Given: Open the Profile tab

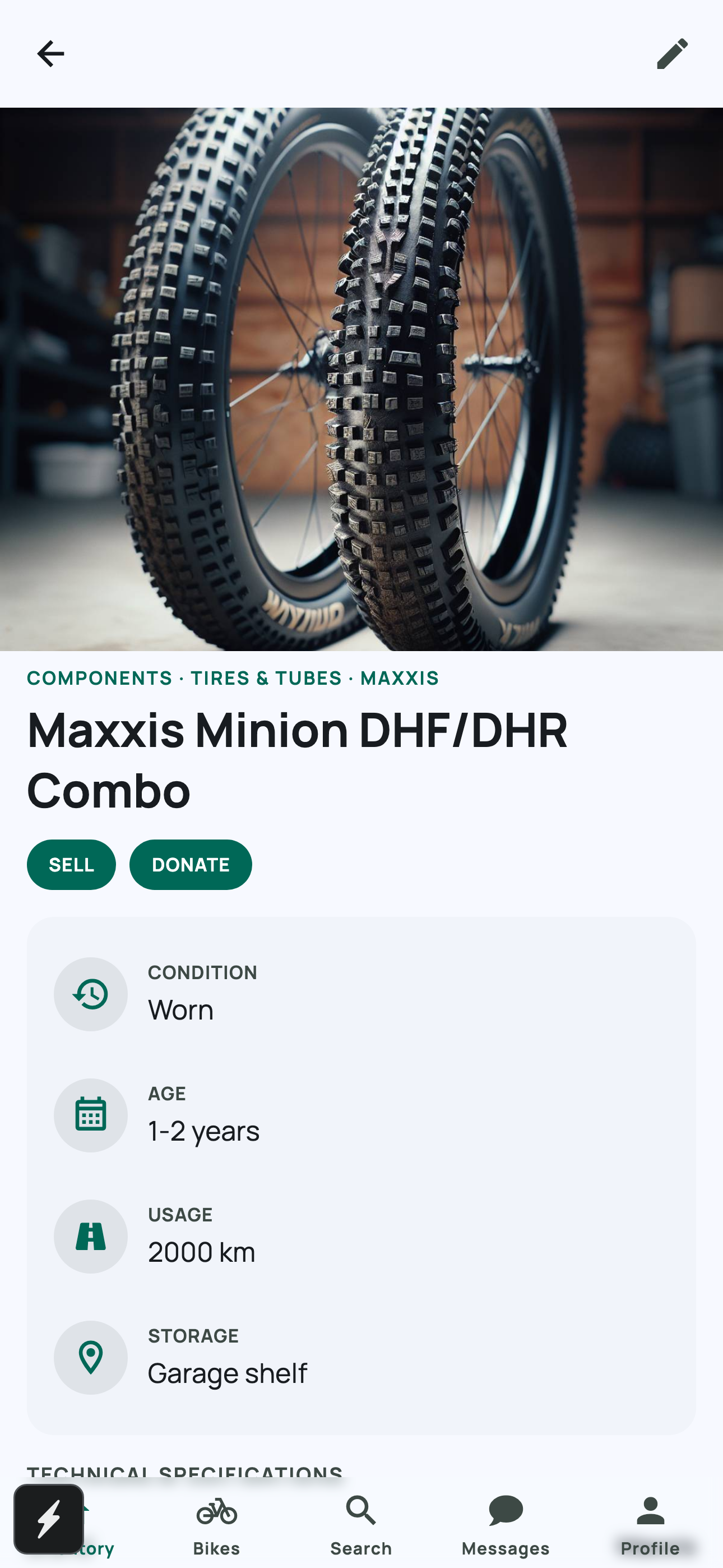Looking at the screenshot, I should tap(650, 1526).
